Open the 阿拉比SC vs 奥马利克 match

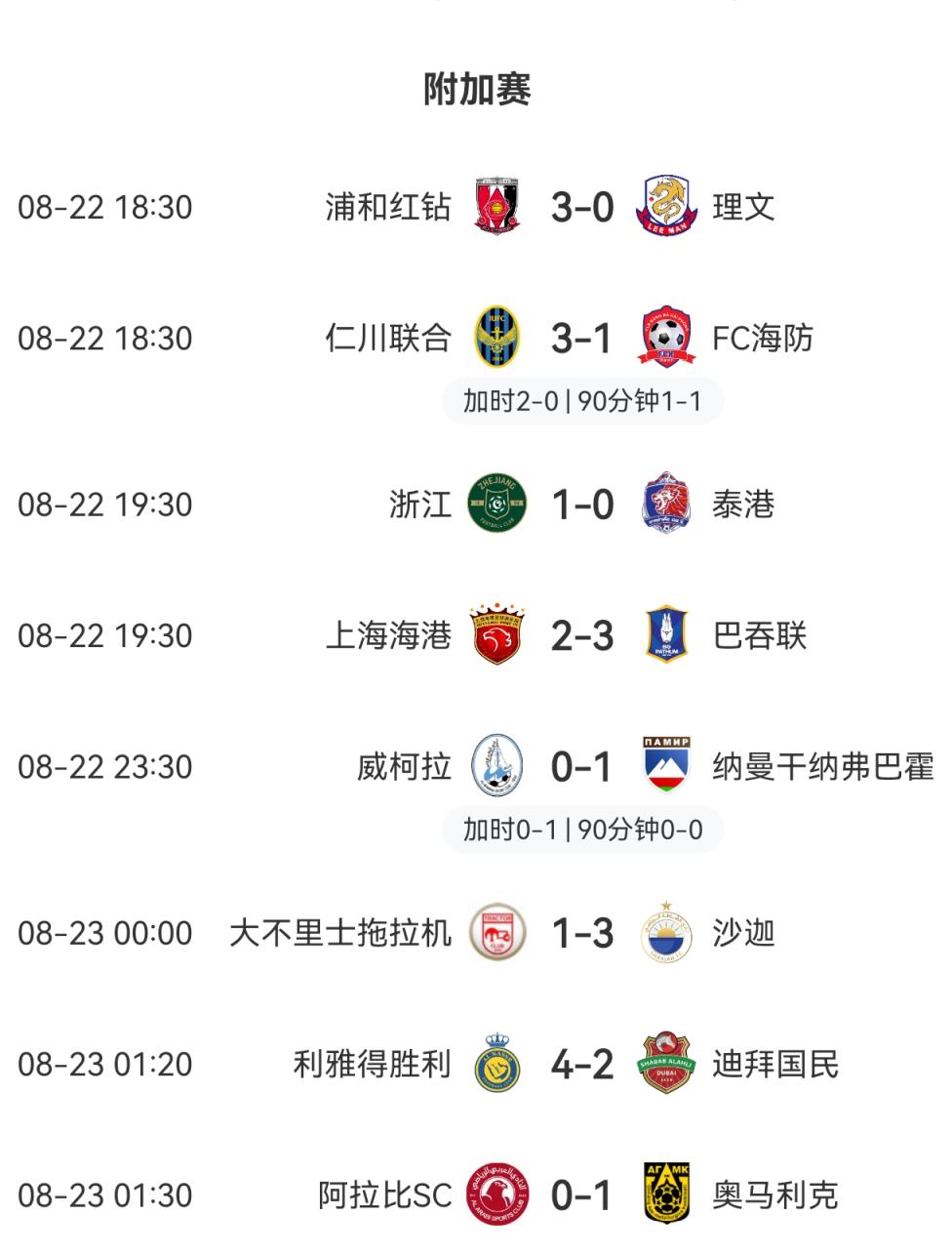[581, 1195]
